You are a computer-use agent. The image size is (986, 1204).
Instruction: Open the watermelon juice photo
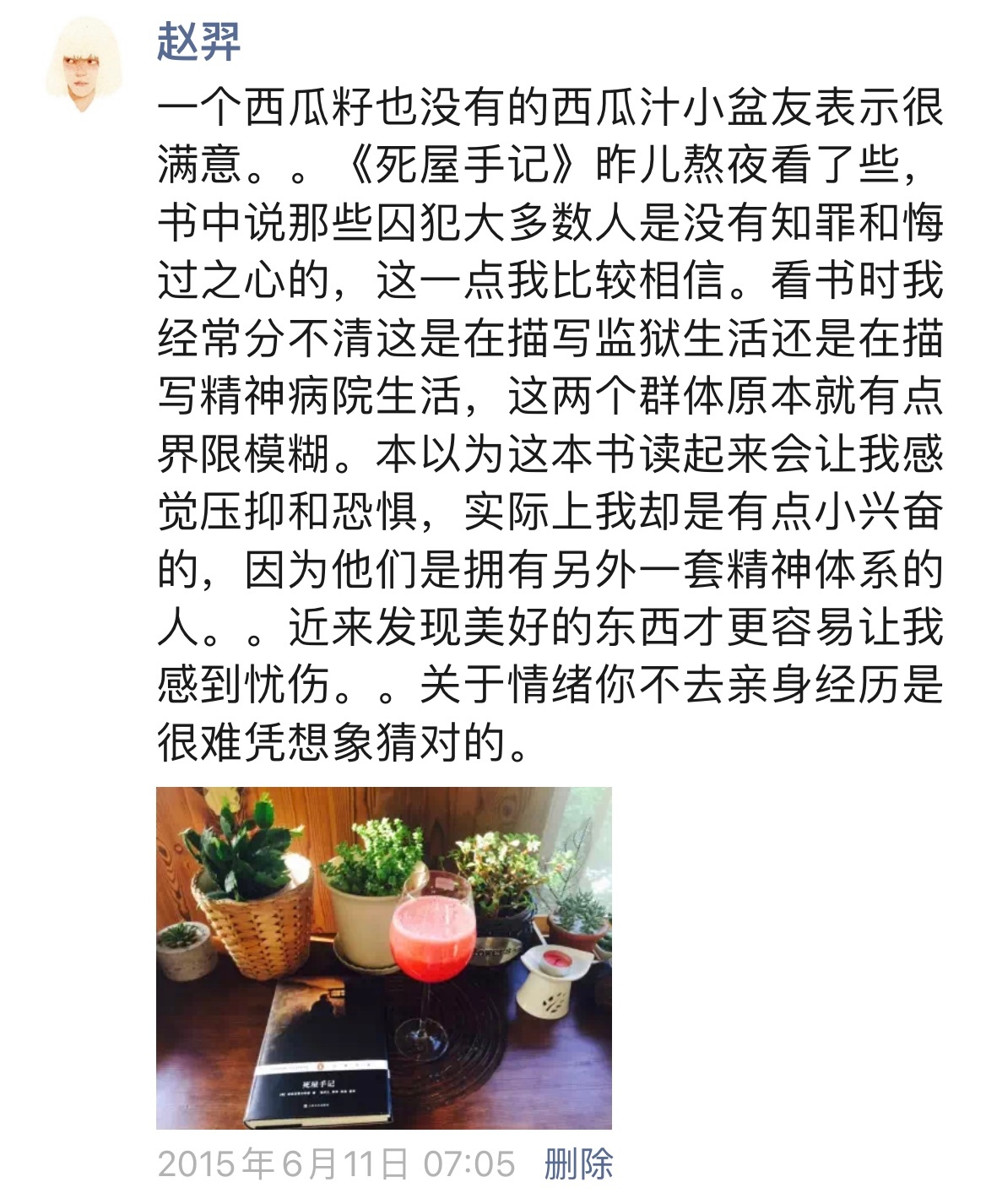(383, 957)
